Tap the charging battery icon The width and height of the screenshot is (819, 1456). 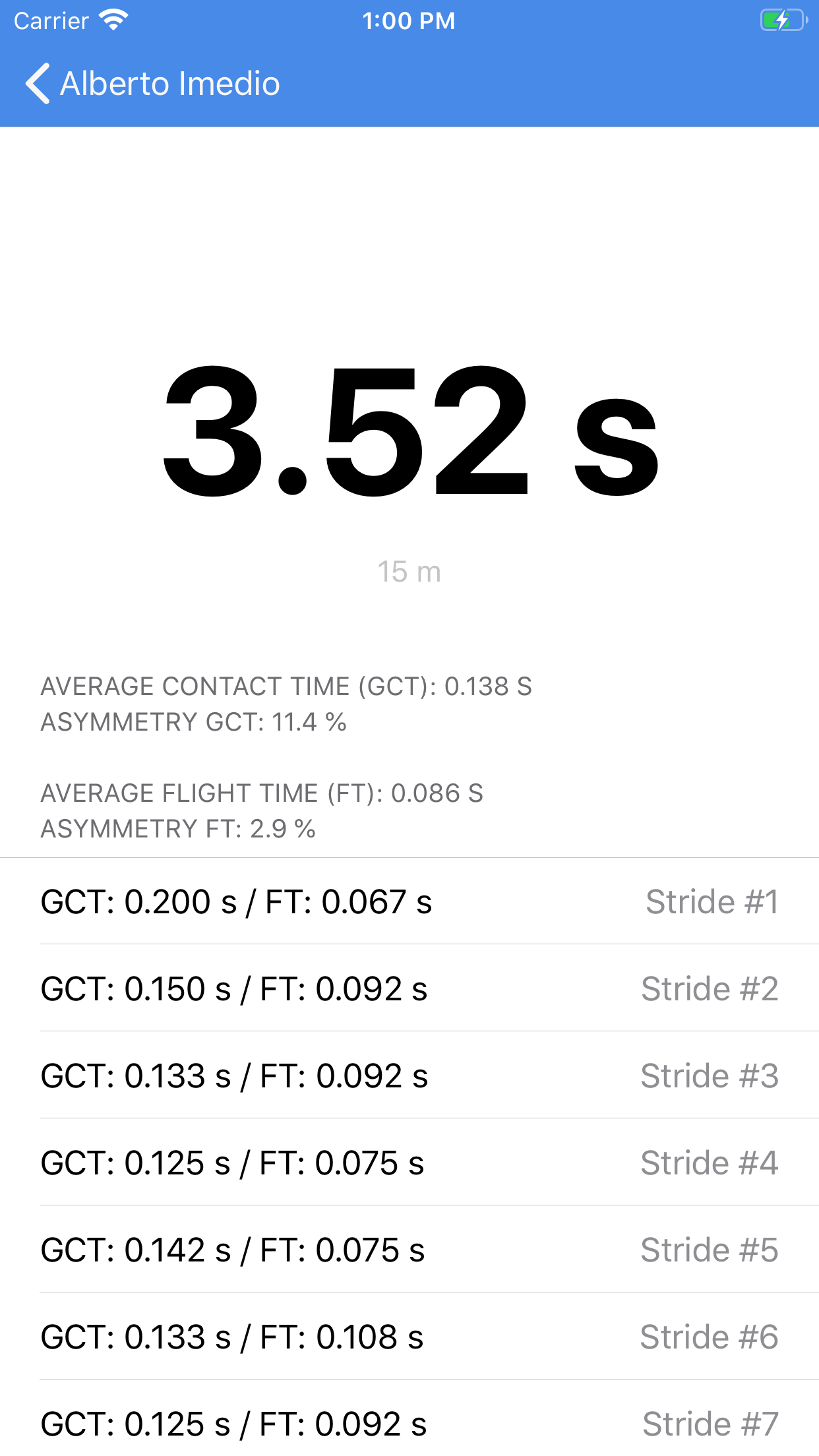tap(780, 20)
